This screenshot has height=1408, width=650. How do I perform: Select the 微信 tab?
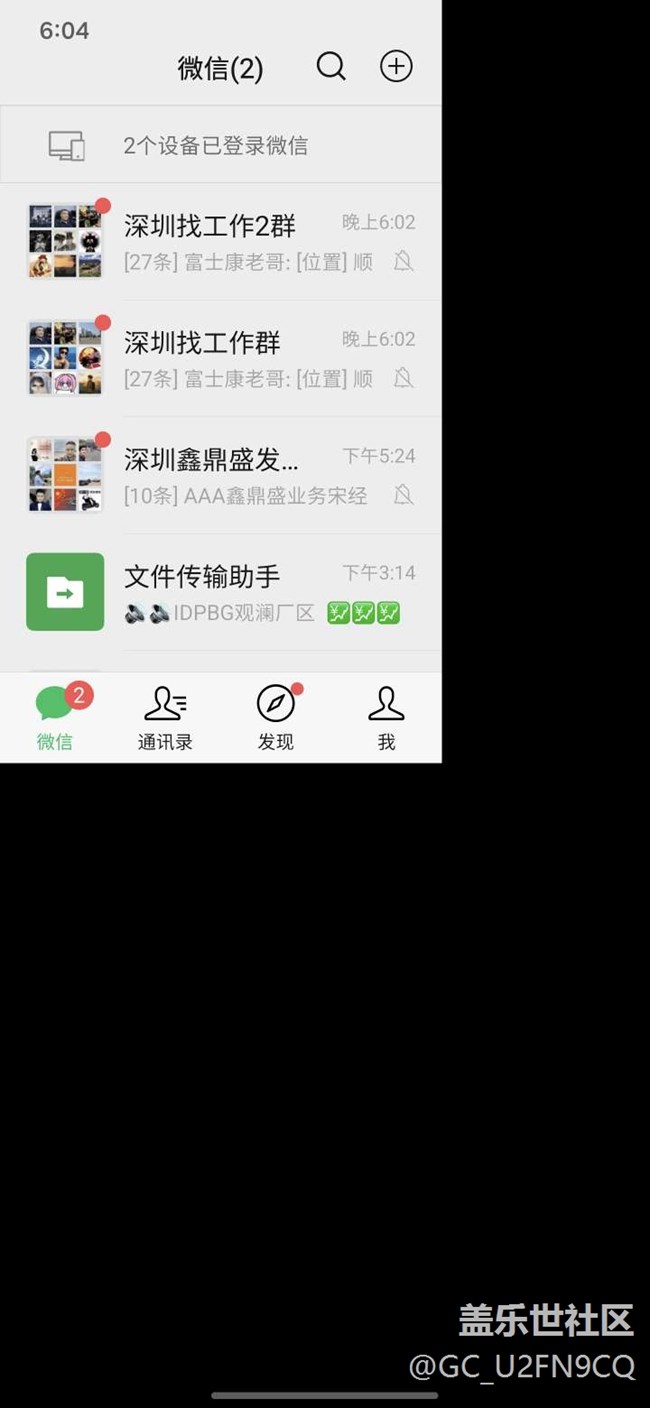tap(55, 718)
